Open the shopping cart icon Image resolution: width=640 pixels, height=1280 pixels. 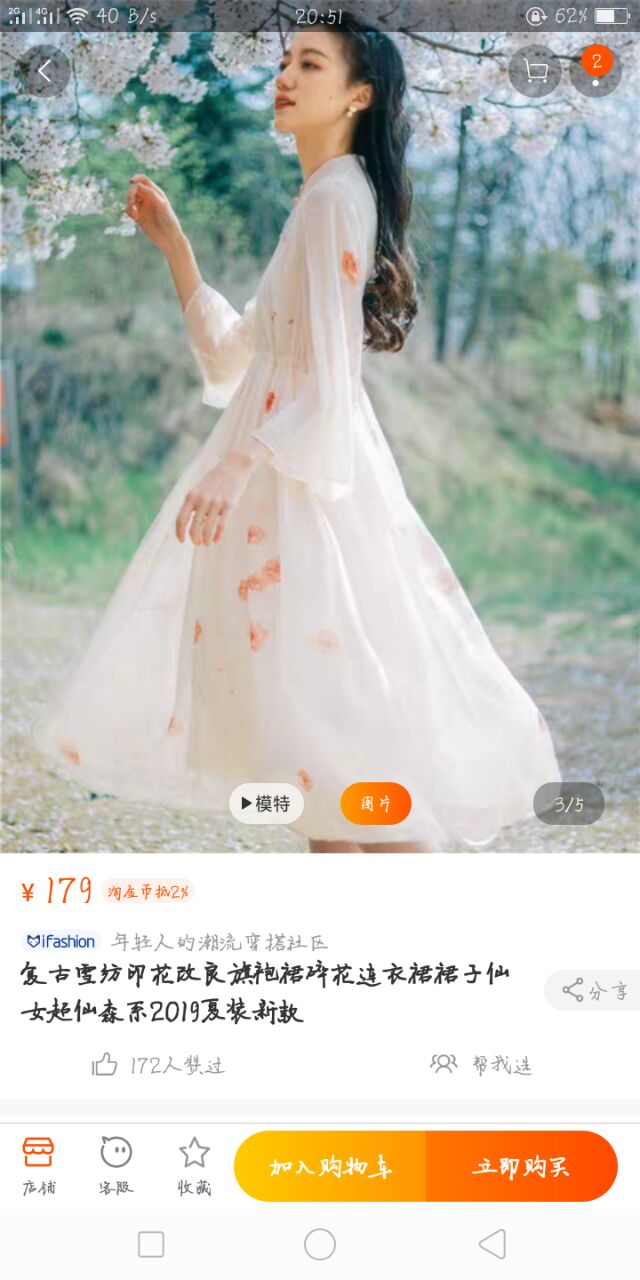click(x=535, y=71)
